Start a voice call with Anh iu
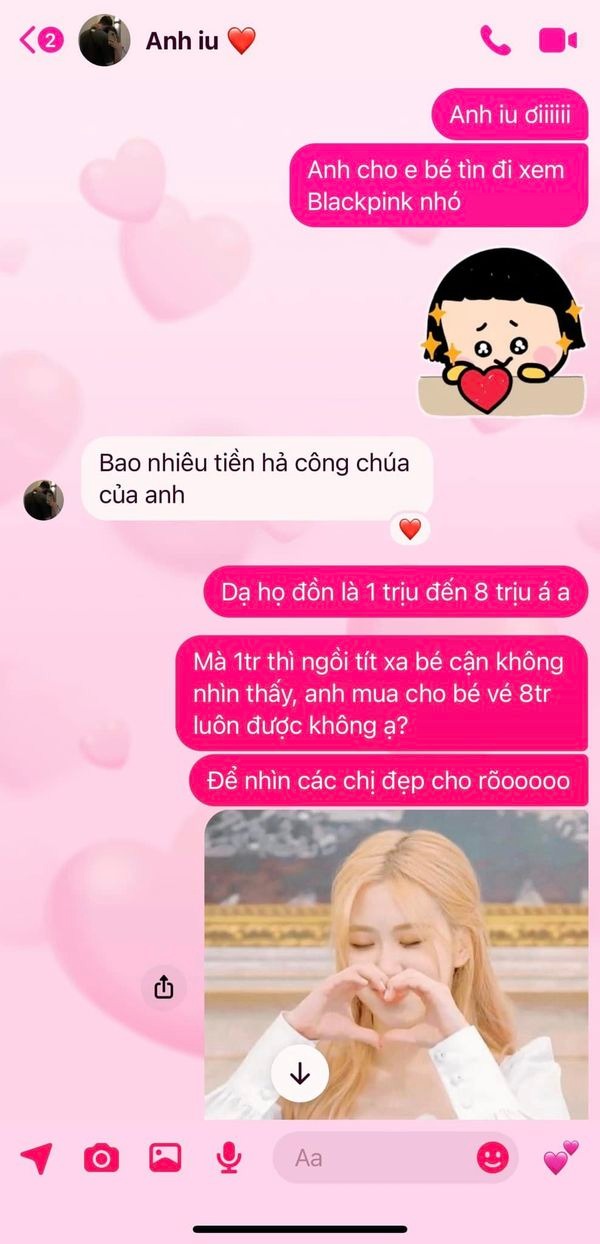600x1244 pixels. [x=495, y=40]
